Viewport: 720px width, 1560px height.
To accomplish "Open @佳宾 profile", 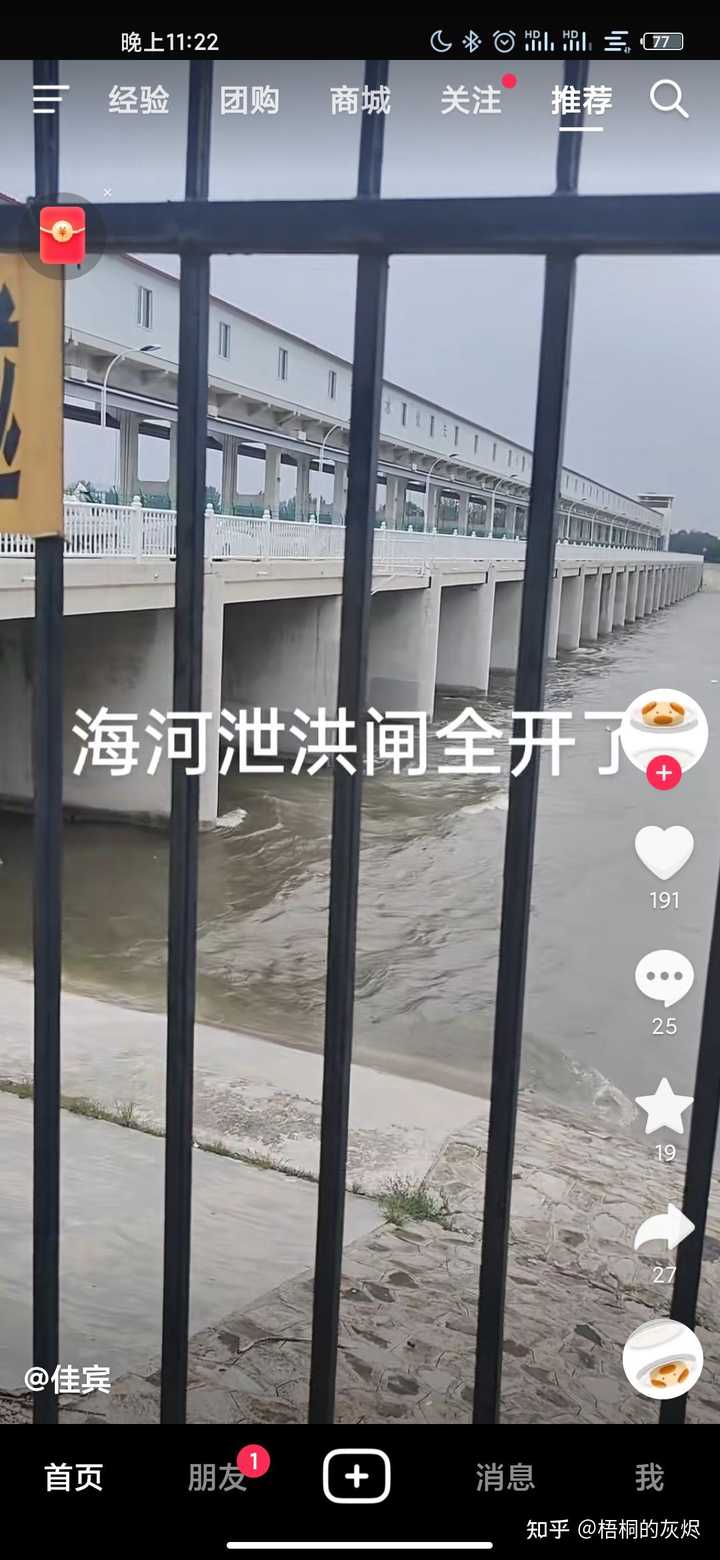I will click(x=67, y=1379).
